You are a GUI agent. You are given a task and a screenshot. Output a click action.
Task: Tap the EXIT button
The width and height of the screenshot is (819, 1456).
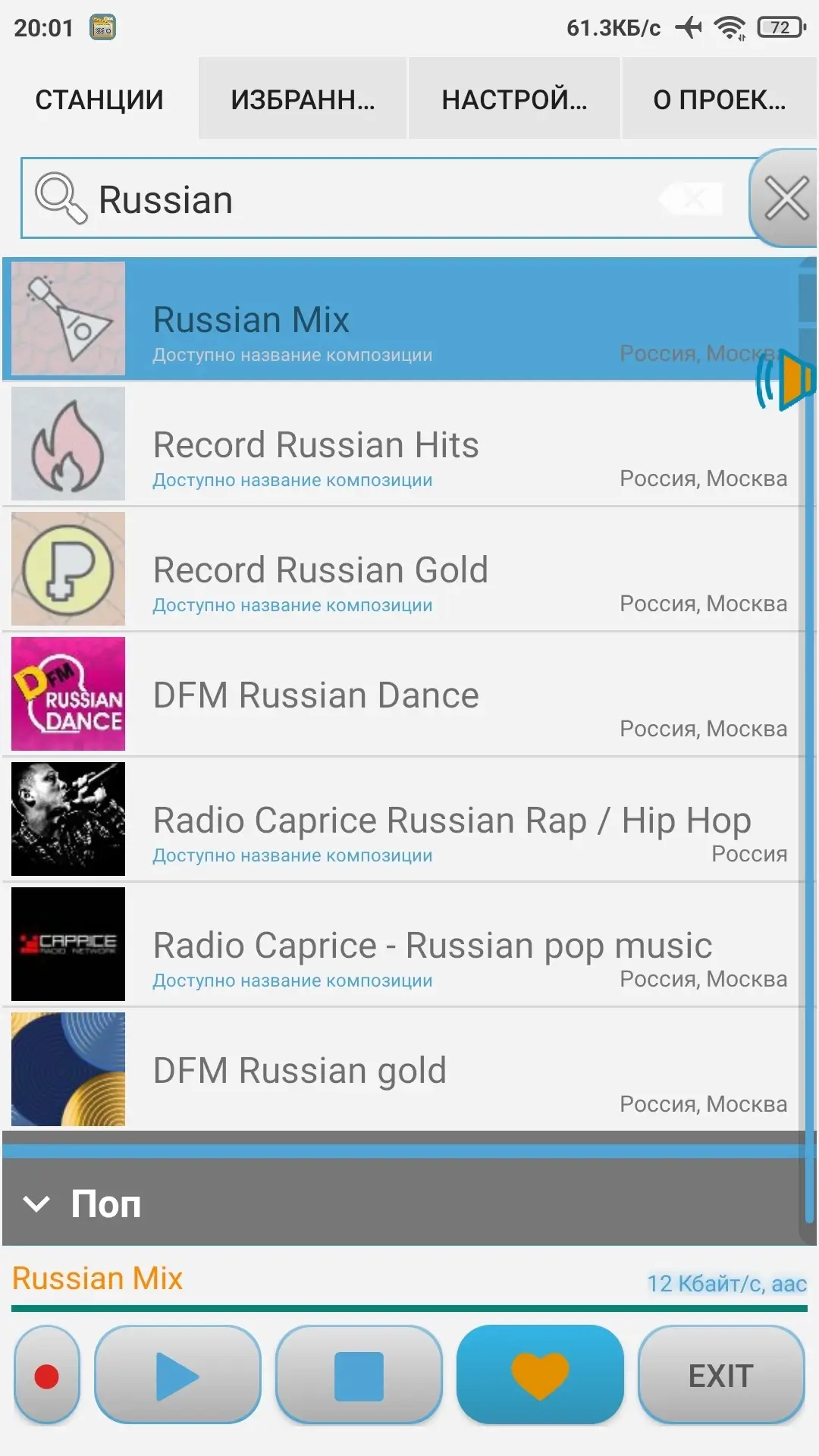point(721,1376)
